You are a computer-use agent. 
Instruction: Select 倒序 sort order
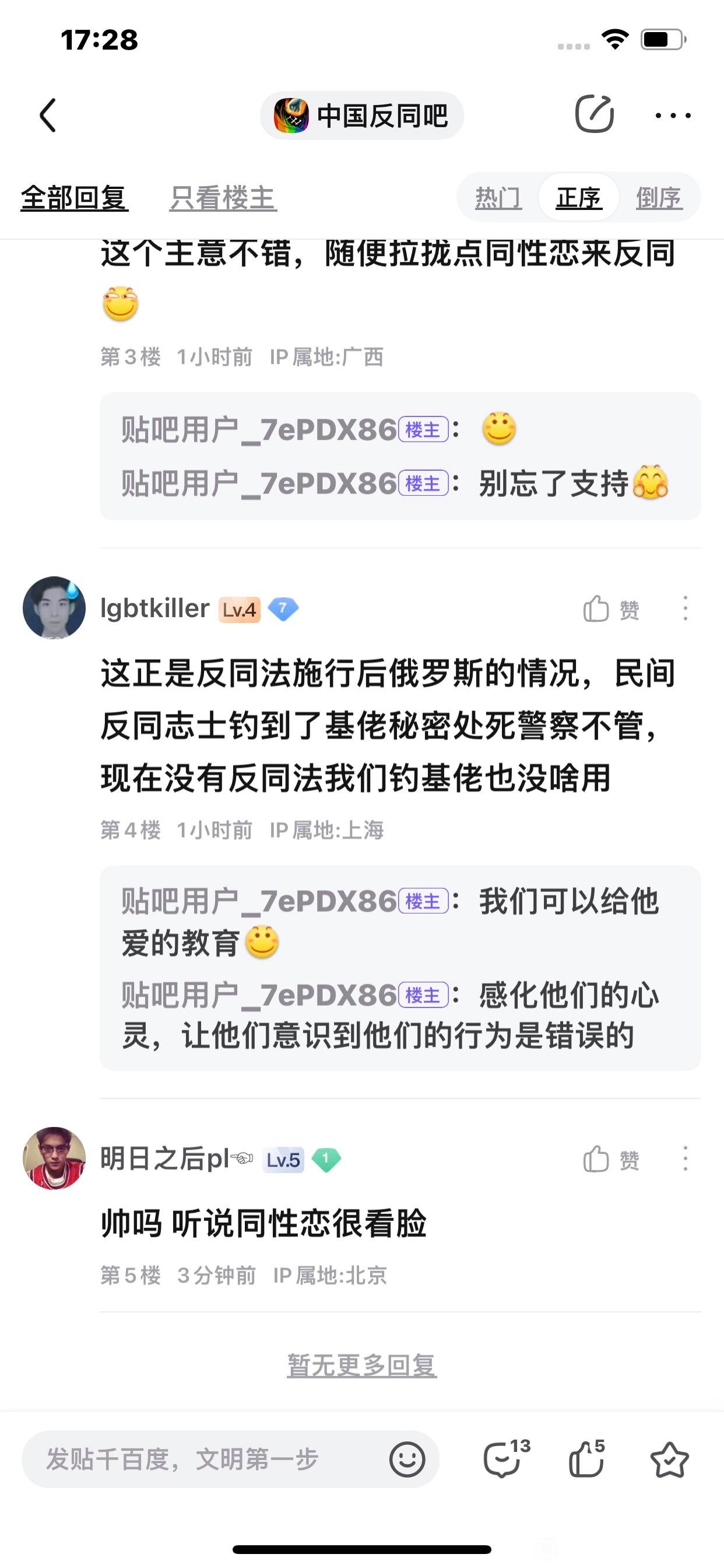click(x=659, y=198)
